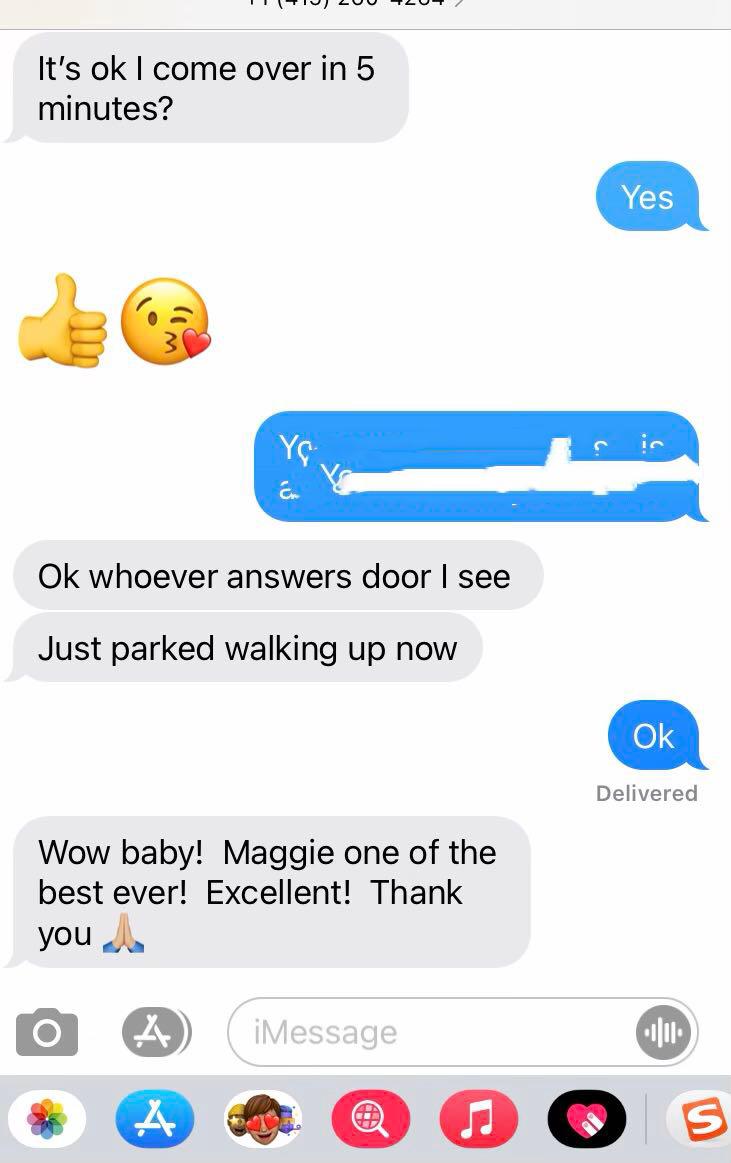Open the camera to attach a photo
The width and height of the screenshot is (731, 1163).
pos(46,1032)
